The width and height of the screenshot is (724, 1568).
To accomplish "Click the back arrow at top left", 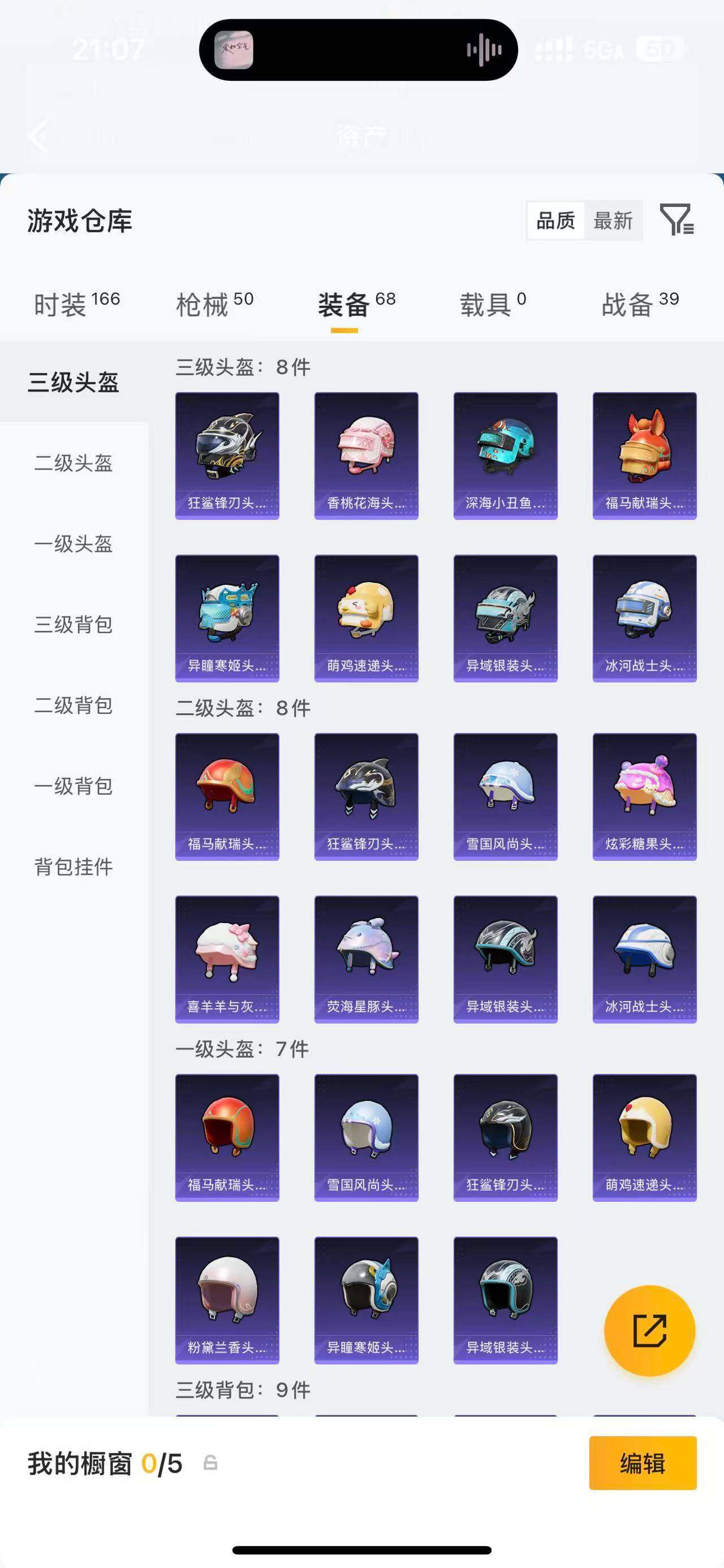I will pyautogui.click(x=39, y=136).
